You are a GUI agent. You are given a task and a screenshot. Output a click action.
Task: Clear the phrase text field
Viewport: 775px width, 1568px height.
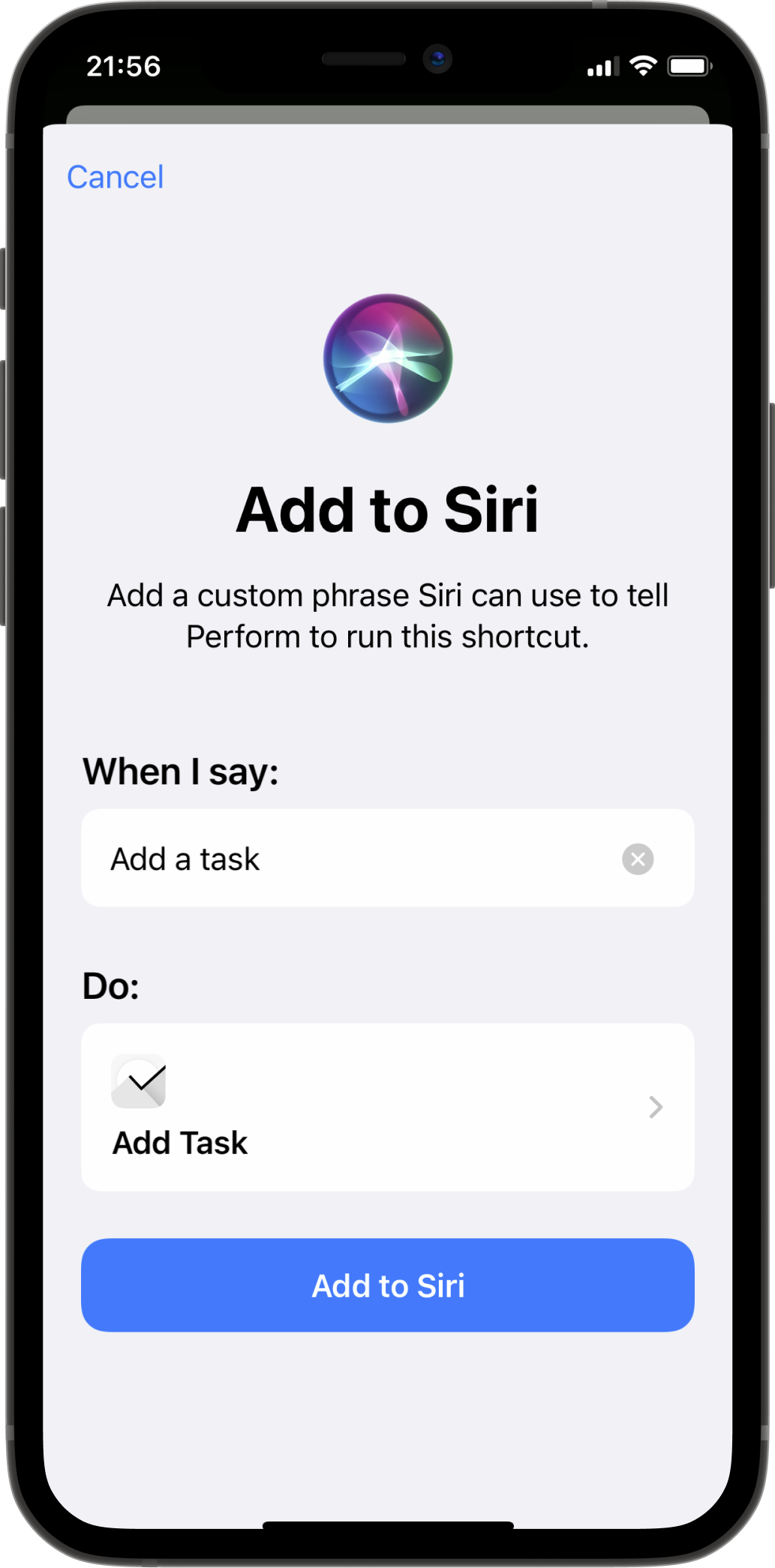tap(637, 859)
